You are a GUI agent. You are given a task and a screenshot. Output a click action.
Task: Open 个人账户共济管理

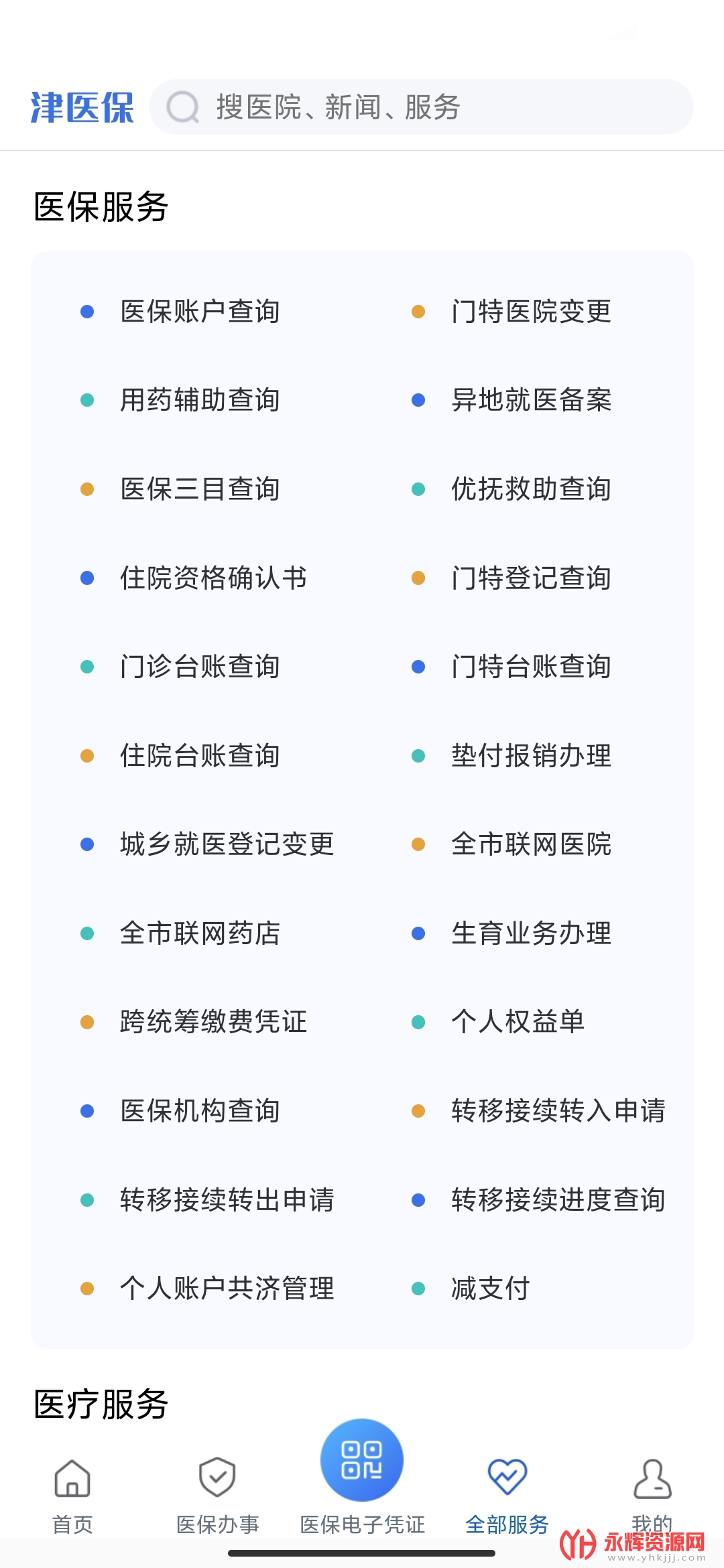(227, 1289)
